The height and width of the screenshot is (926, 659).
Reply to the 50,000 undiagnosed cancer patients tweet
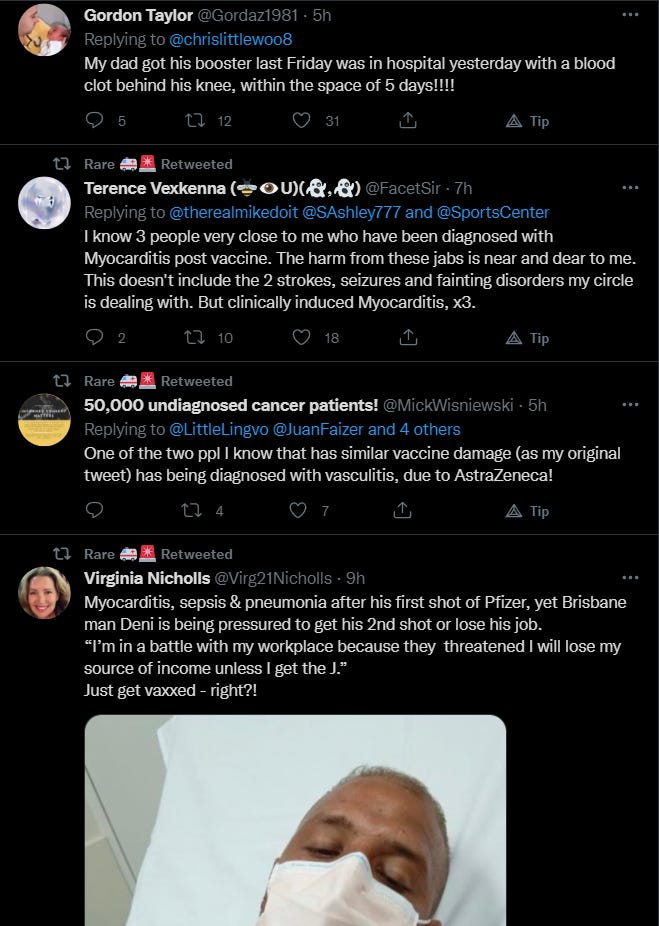[94, 510]
